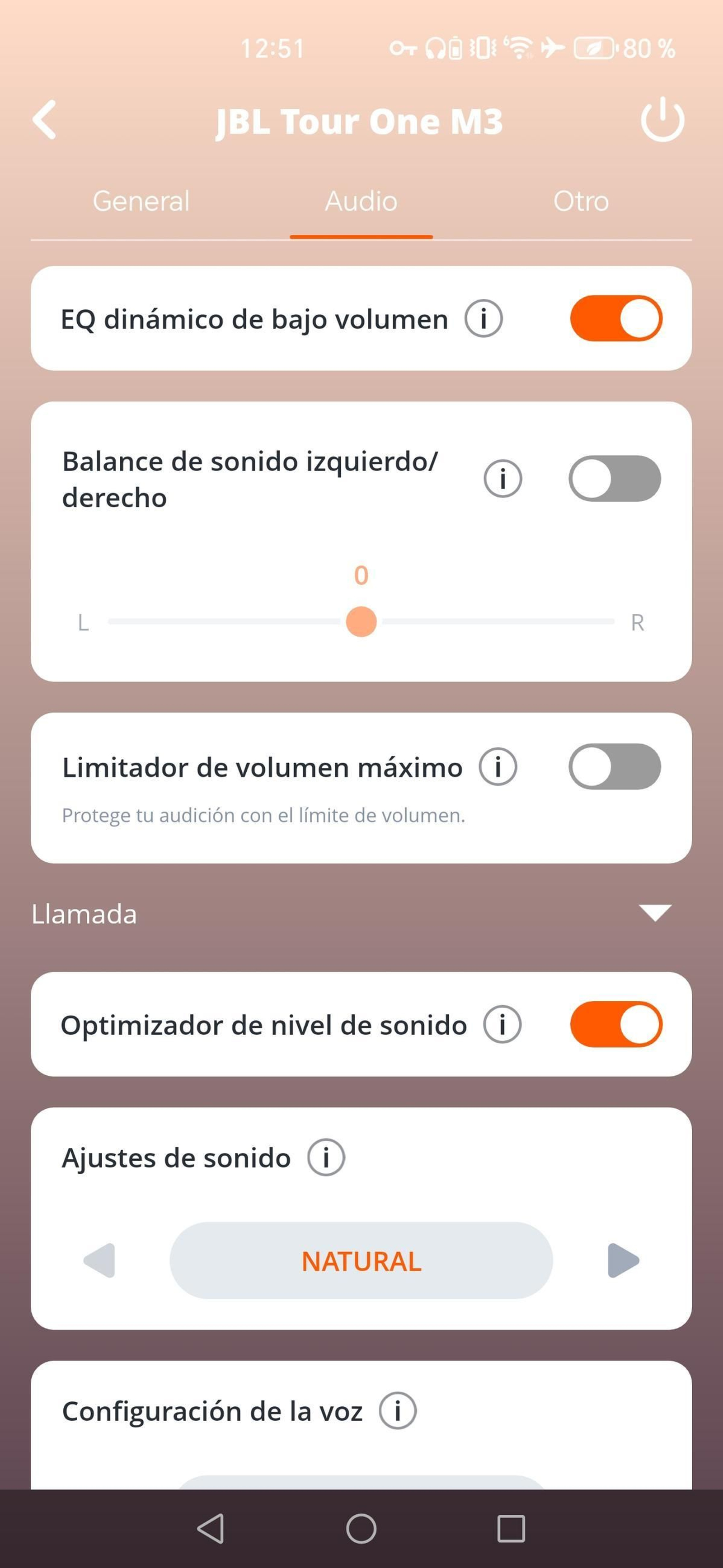Tap the power icon in the header
Screen dimensions: 723x1568
pos(662,119)
